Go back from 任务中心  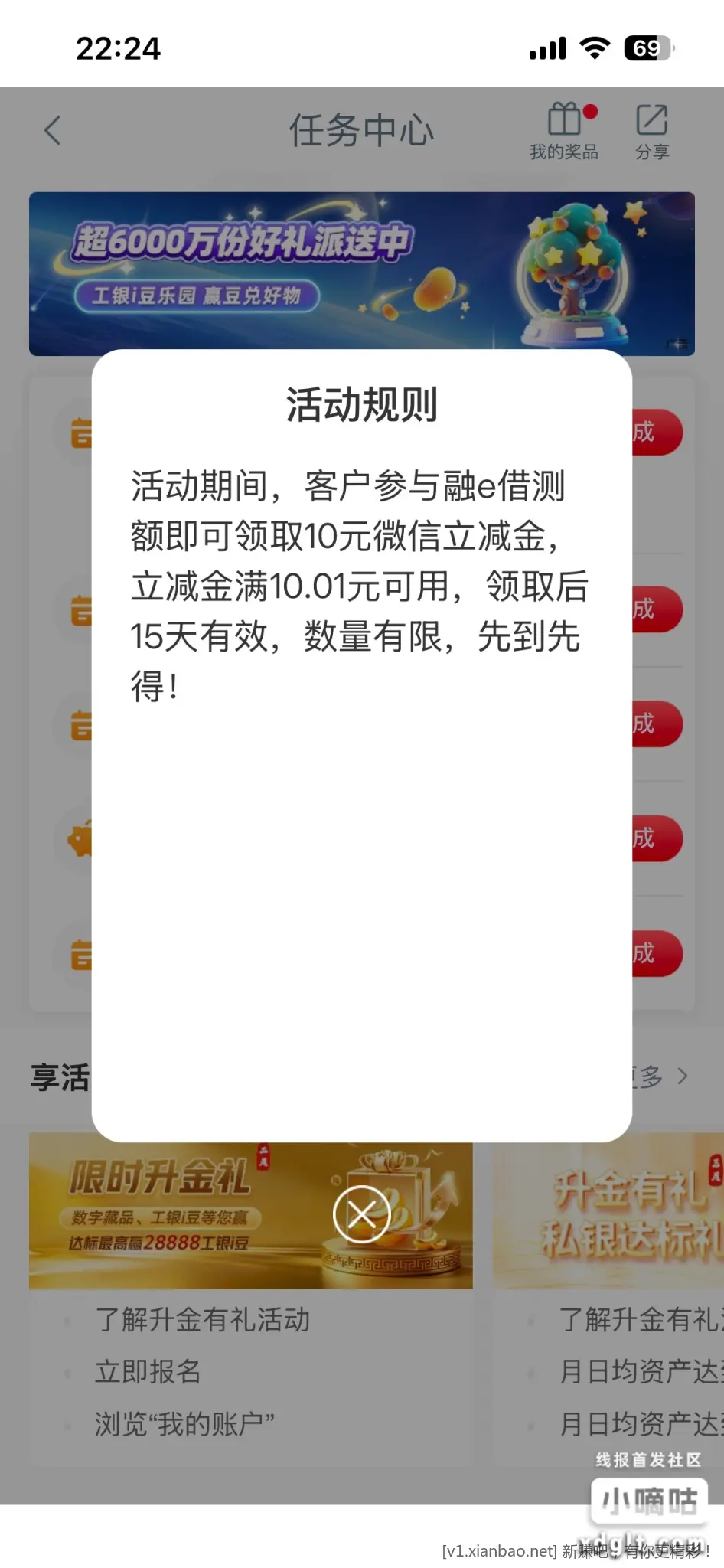point(52,130)
